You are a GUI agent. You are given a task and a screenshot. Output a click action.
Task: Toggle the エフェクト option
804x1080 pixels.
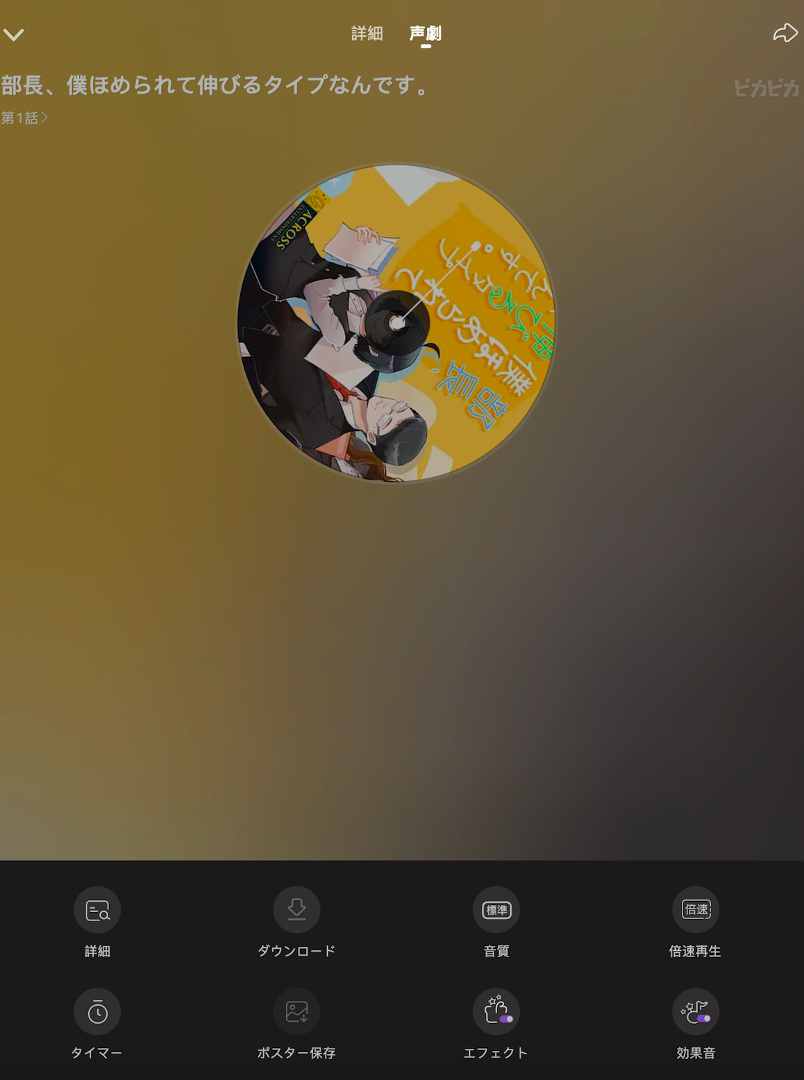pos(496,1012)
